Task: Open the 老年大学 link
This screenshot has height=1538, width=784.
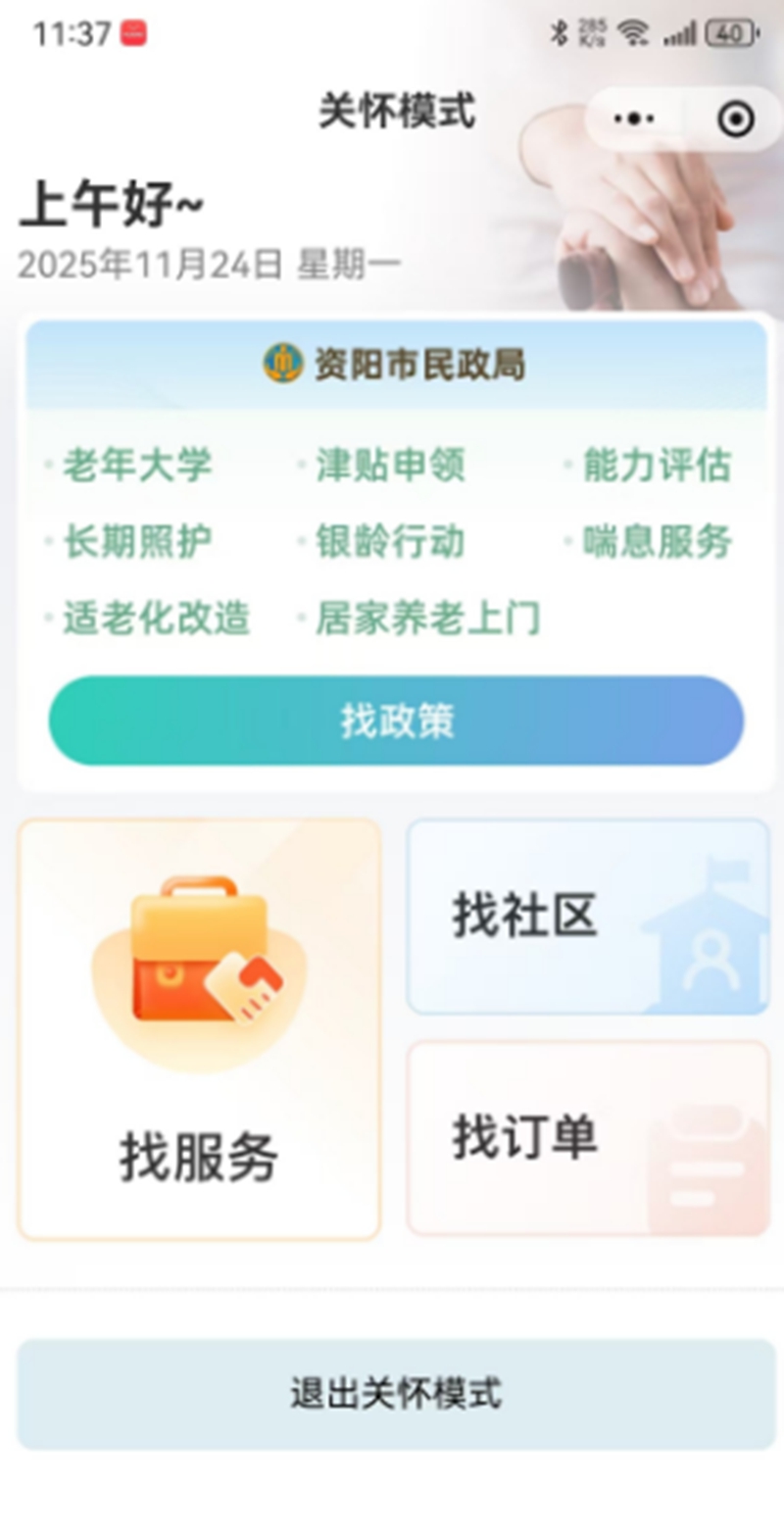Action: click(137, 465)
